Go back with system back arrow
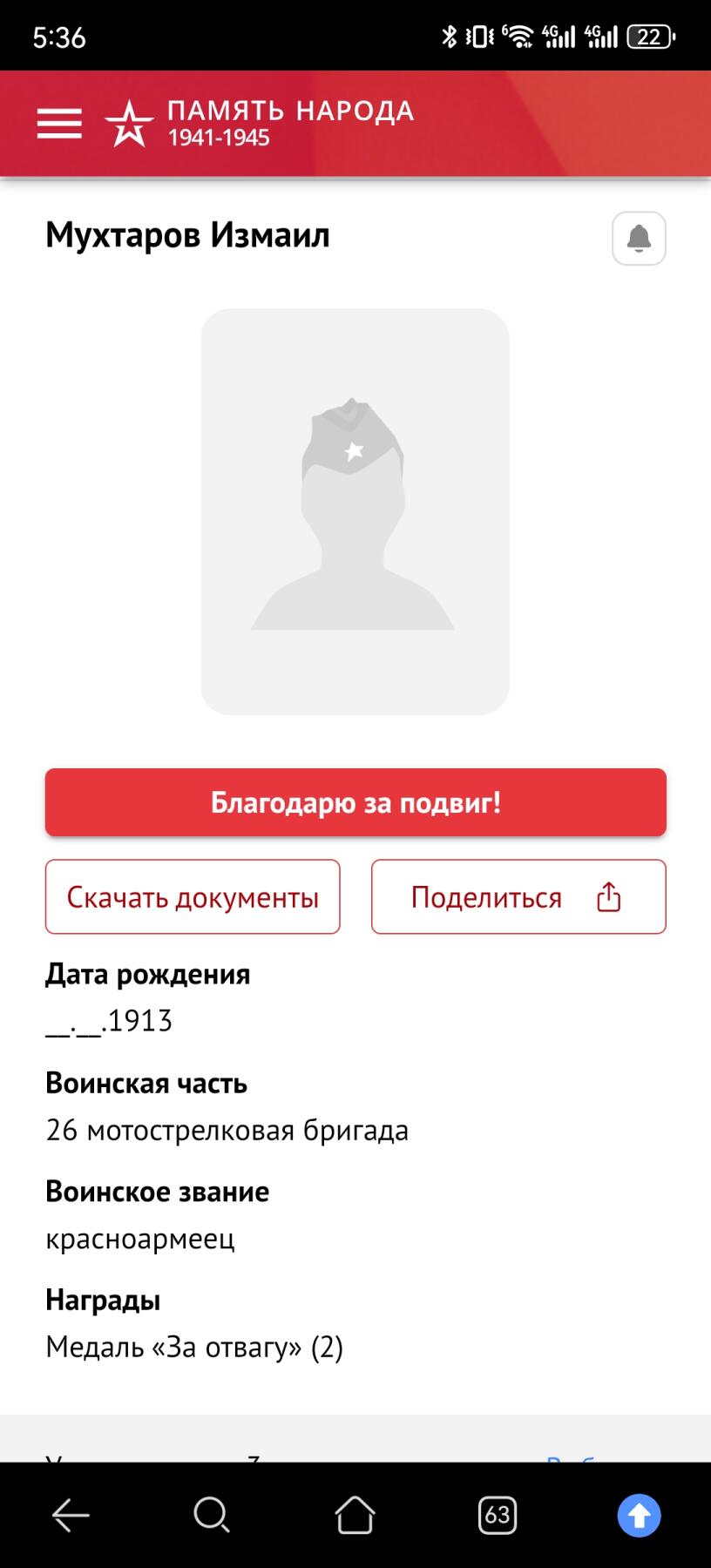Image resolution: width=711 pixels, height=1568 pixels. point(71,1516)
